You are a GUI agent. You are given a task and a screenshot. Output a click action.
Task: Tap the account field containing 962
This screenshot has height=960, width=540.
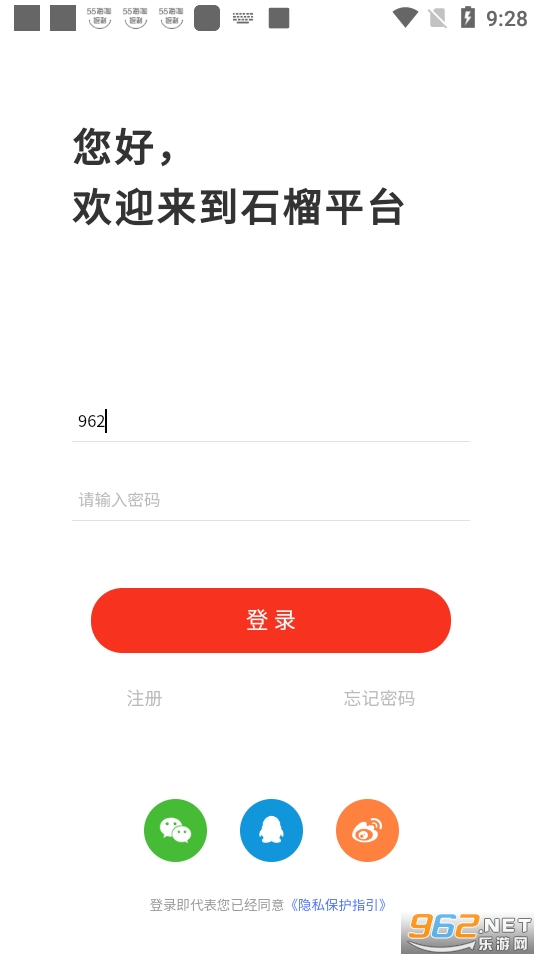click(271, 421)
